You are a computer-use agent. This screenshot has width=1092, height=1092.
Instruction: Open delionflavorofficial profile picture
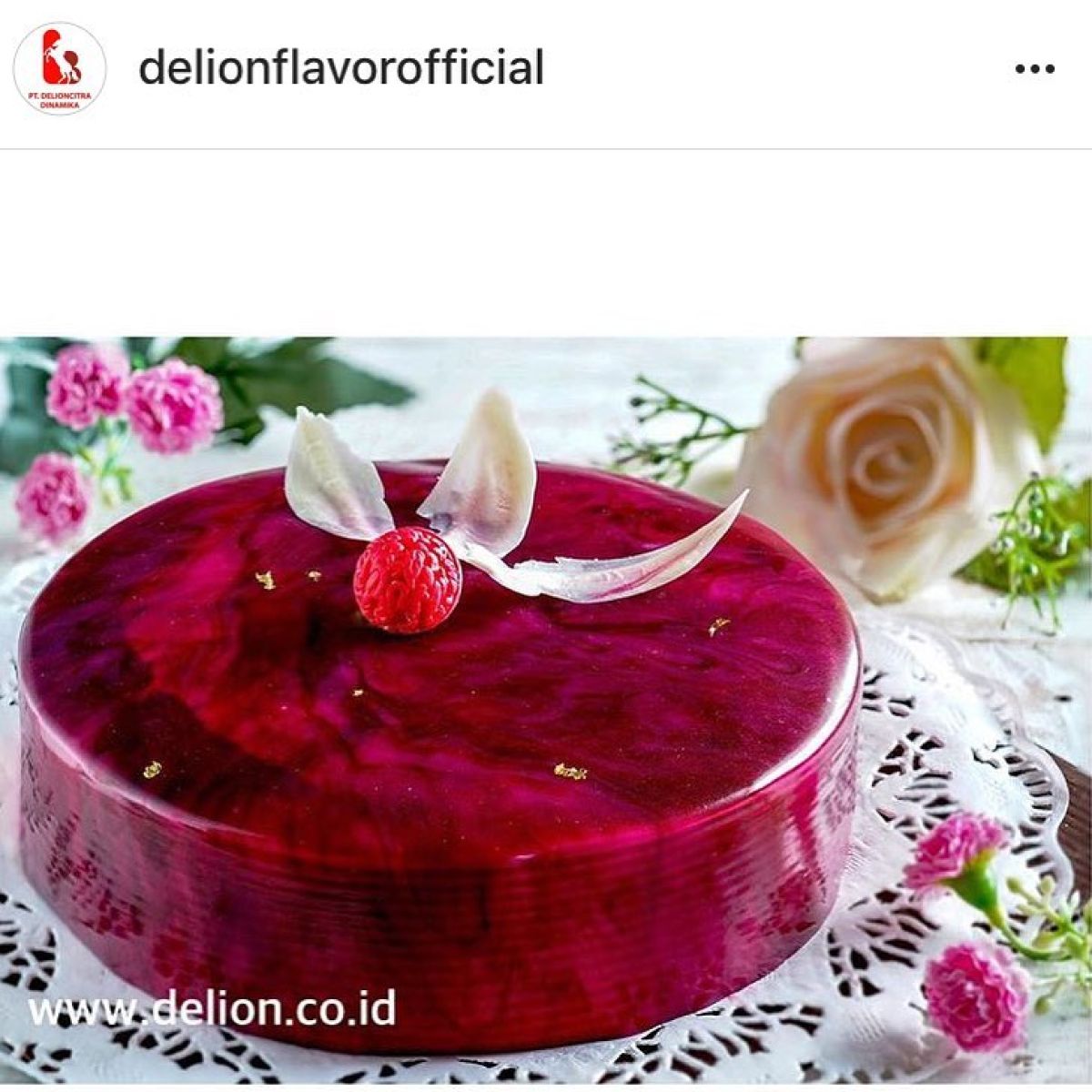tap(60, 69)
